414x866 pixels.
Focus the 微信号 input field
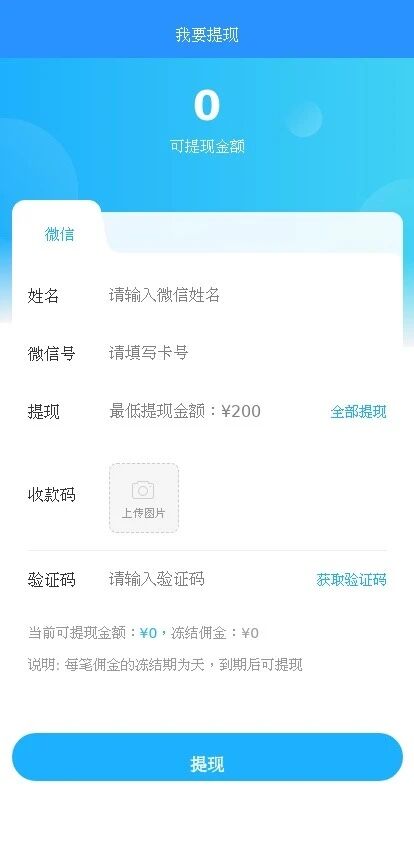[x=247, y=353]
